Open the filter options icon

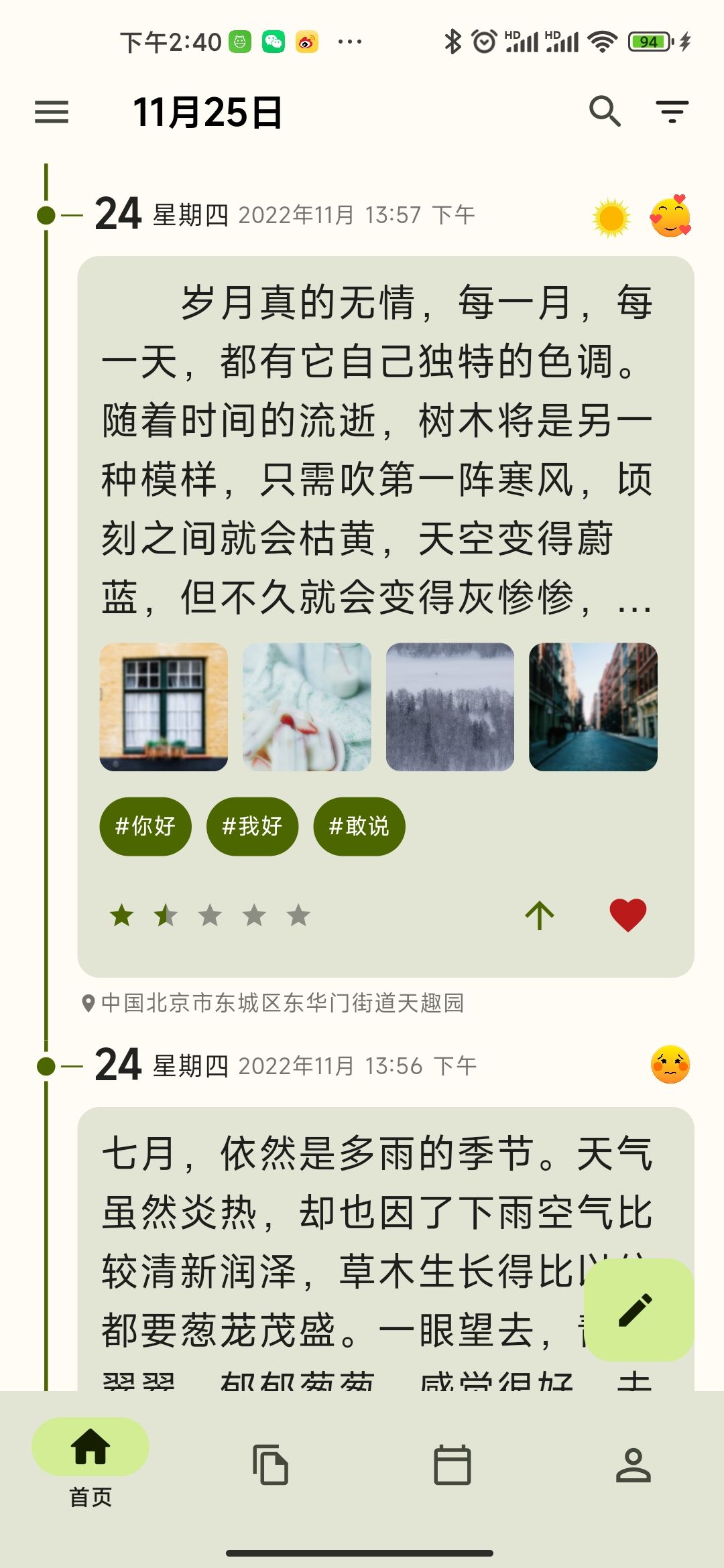(672, 112)
